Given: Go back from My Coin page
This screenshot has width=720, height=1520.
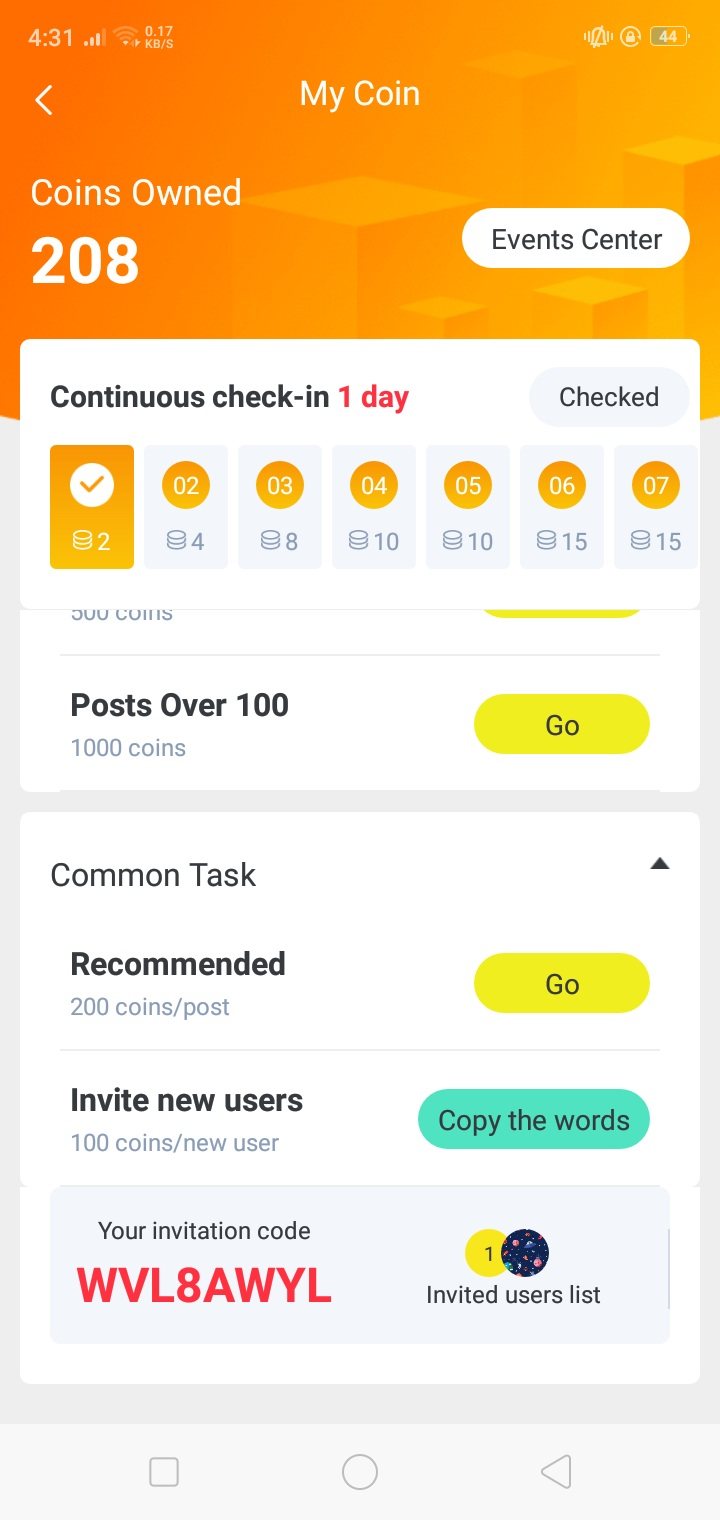Looking at the screenshot, I should coord(44,99).
